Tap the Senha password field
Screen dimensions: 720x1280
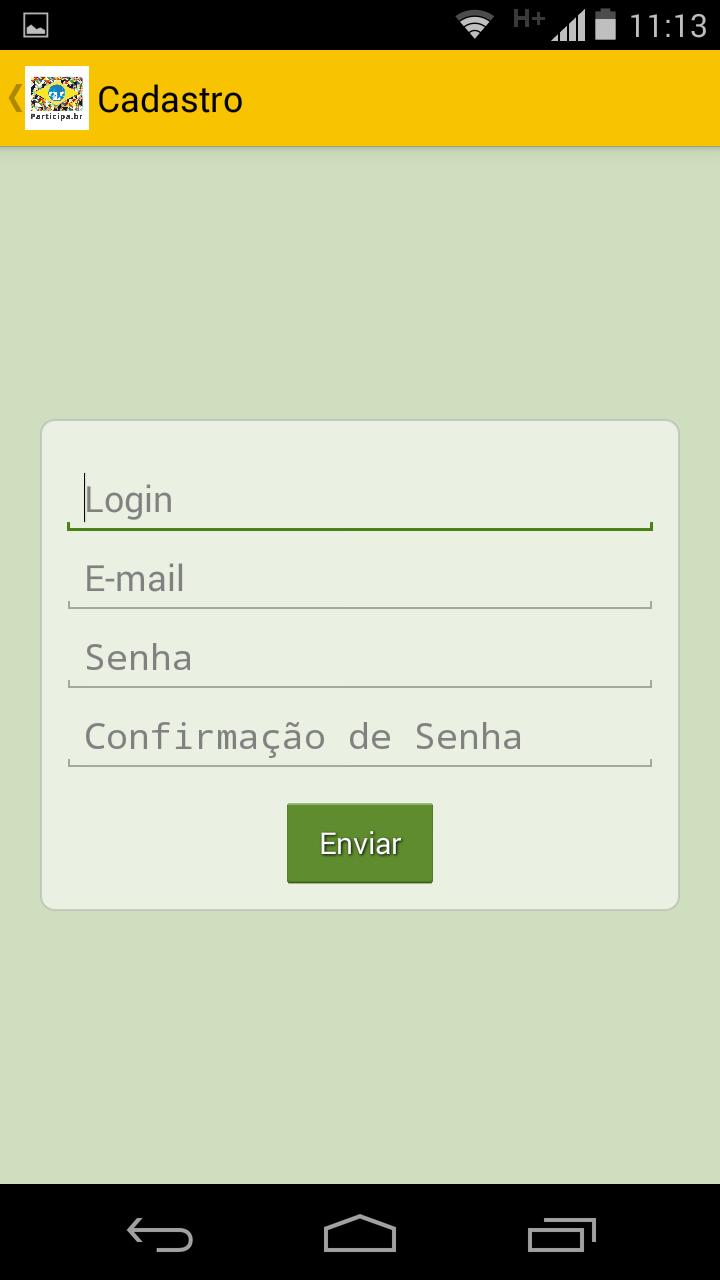360,657
